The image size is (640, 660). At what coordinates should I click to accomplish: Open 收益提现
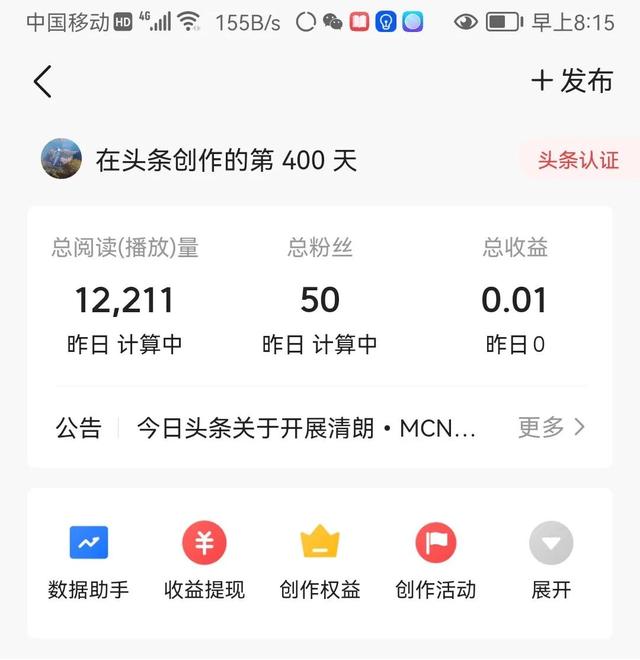[204, 562]
